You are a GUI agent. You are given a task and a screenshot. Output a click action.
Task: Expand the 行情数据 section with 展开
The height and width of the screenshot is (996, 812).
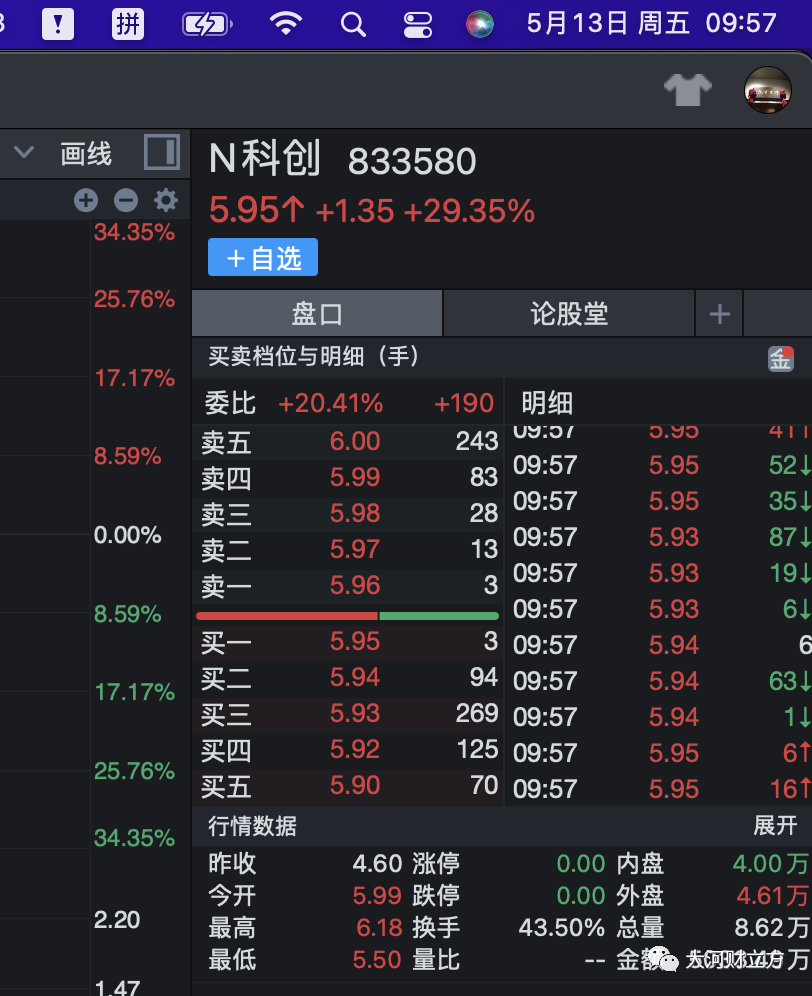point(775,825)
